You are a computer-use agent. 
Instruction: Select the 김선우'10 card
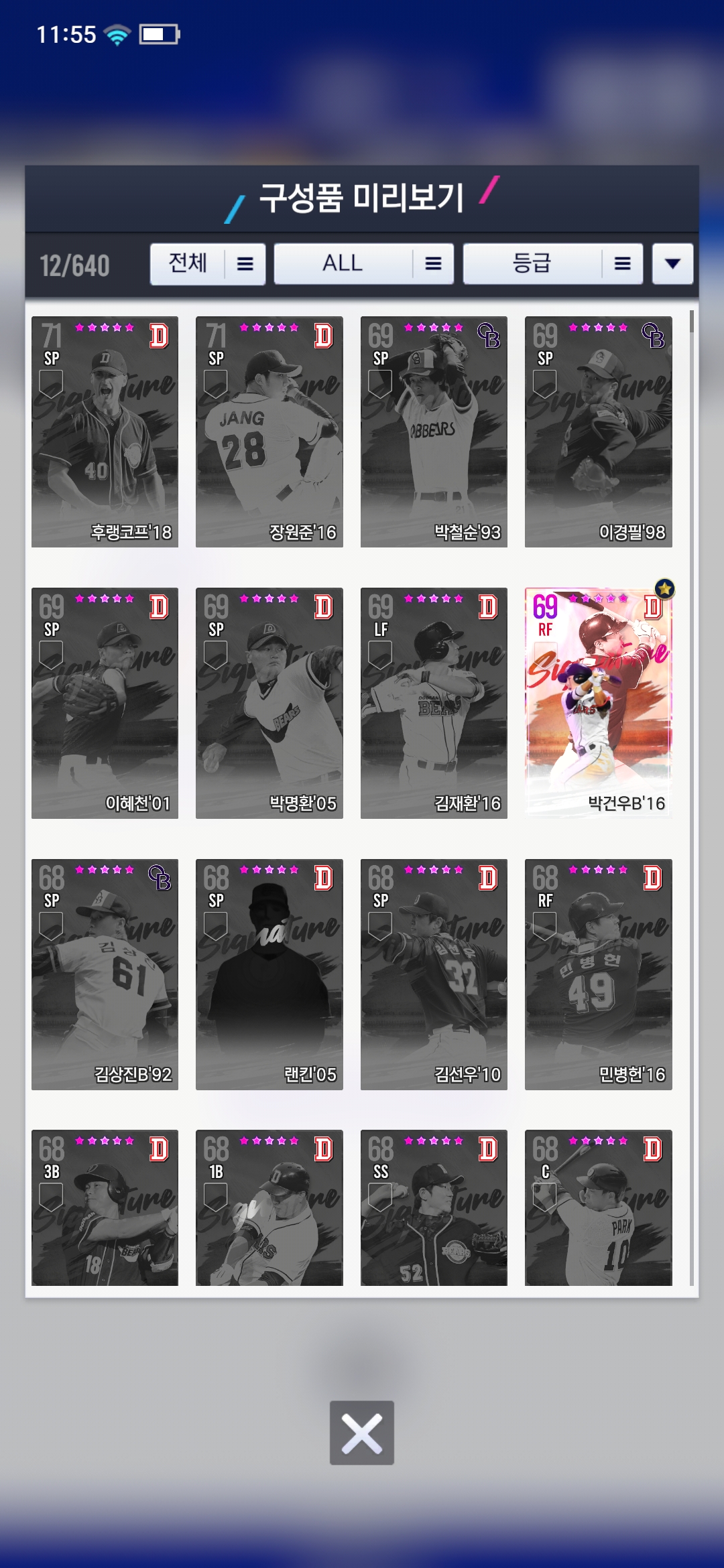[x=434, y=974]
